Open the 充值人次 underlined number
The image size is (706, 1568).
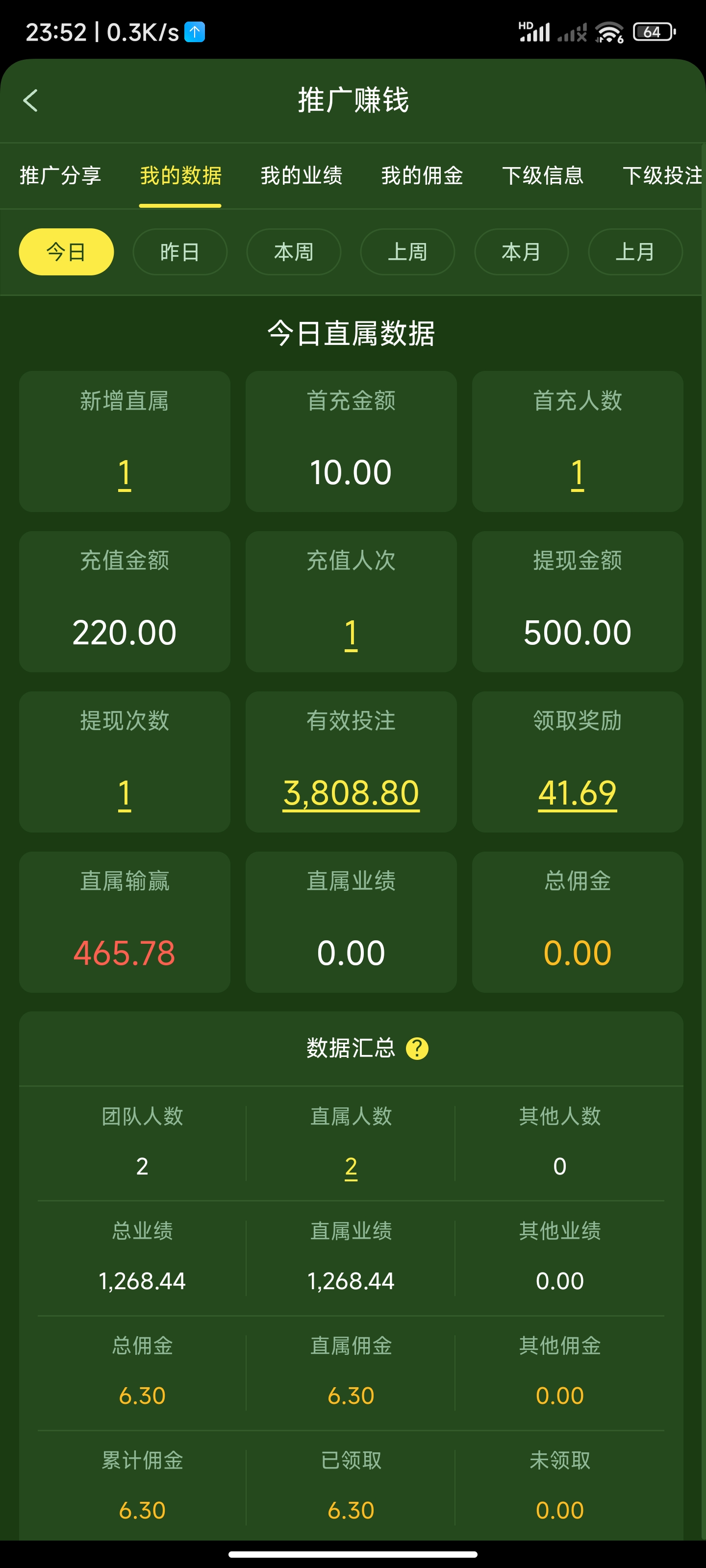[x=351, y=634]
